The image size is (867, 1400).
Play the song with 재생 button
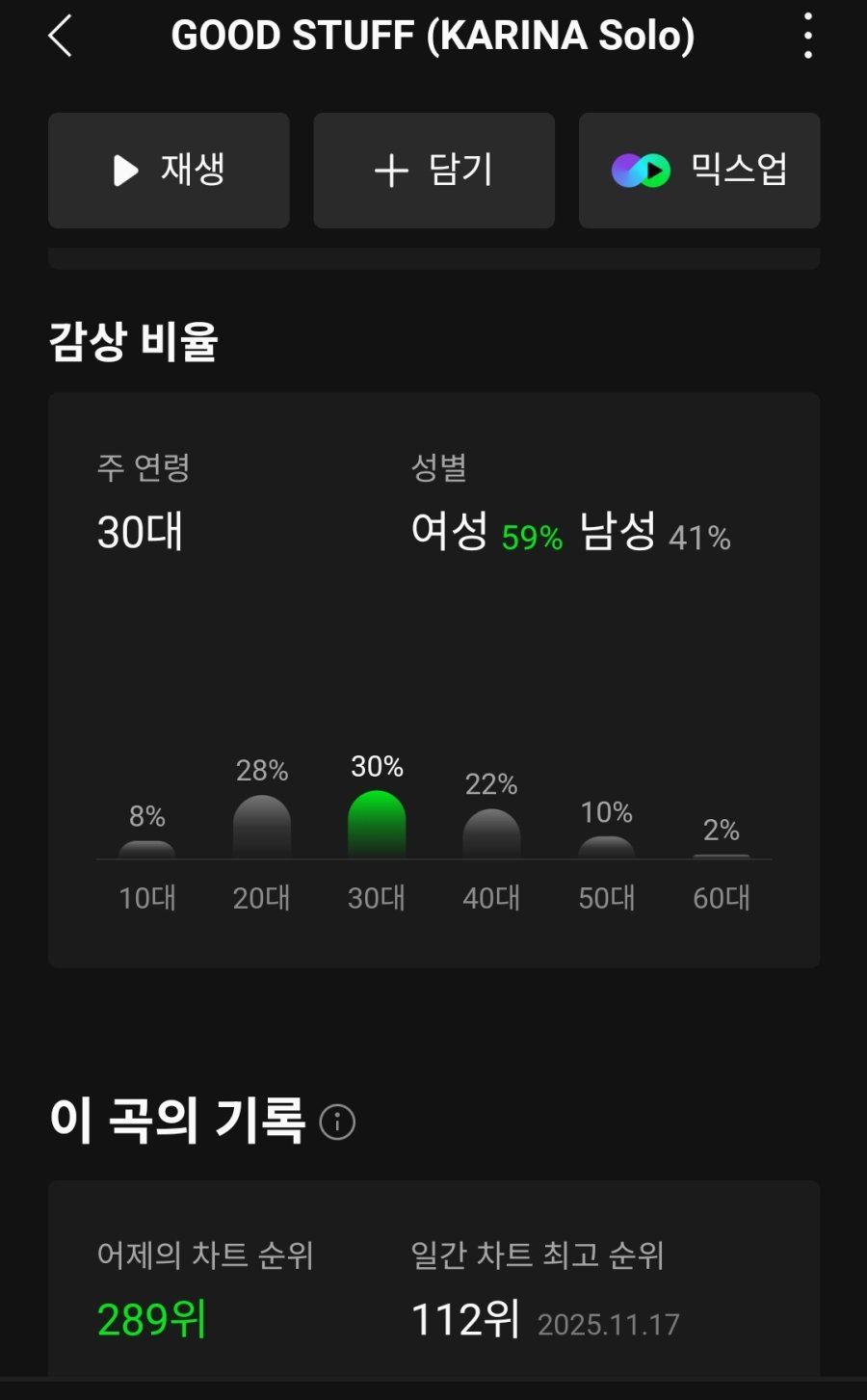169,171
